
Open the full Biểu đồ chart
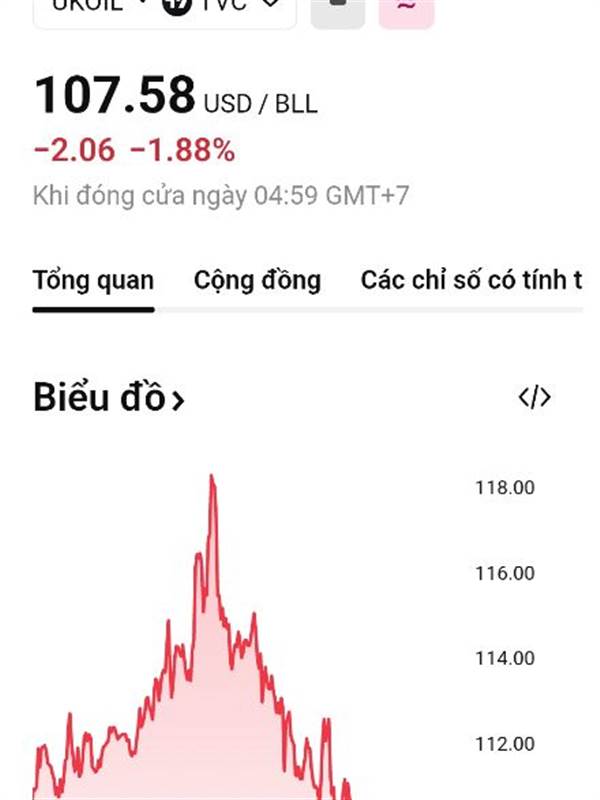(109, 398)
